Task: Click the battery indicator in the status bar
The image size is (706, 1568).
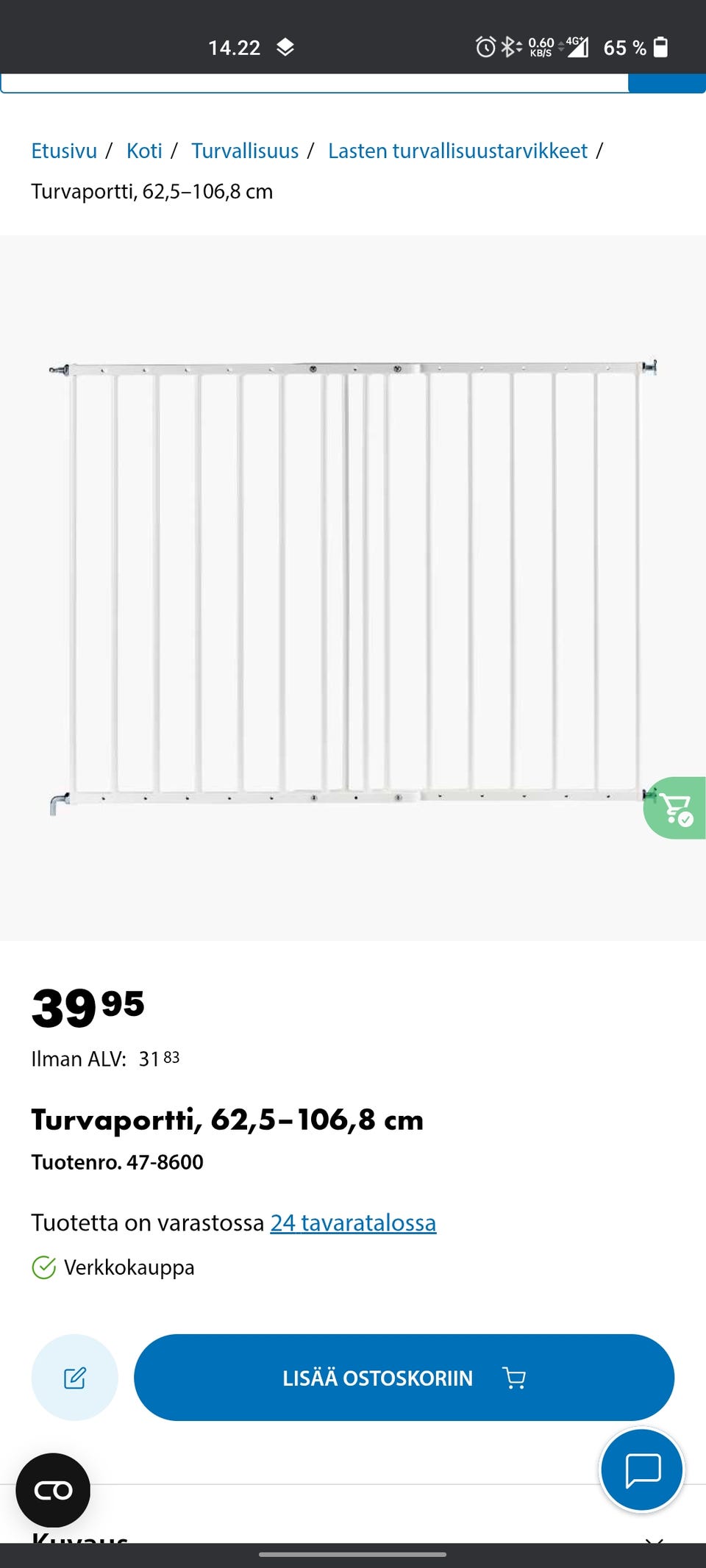Action: tap(660, 47)
